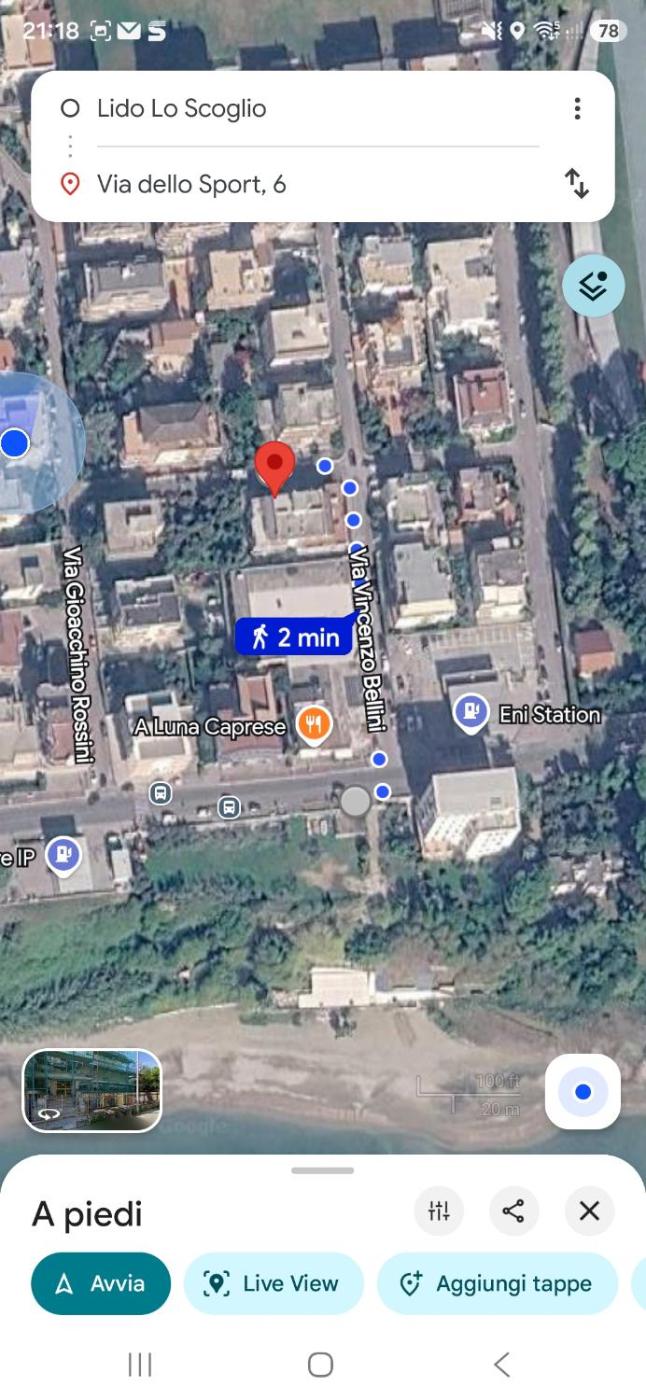Open route options settings
This screenshot has height=1400, width=646.
tap(439, 1212)
